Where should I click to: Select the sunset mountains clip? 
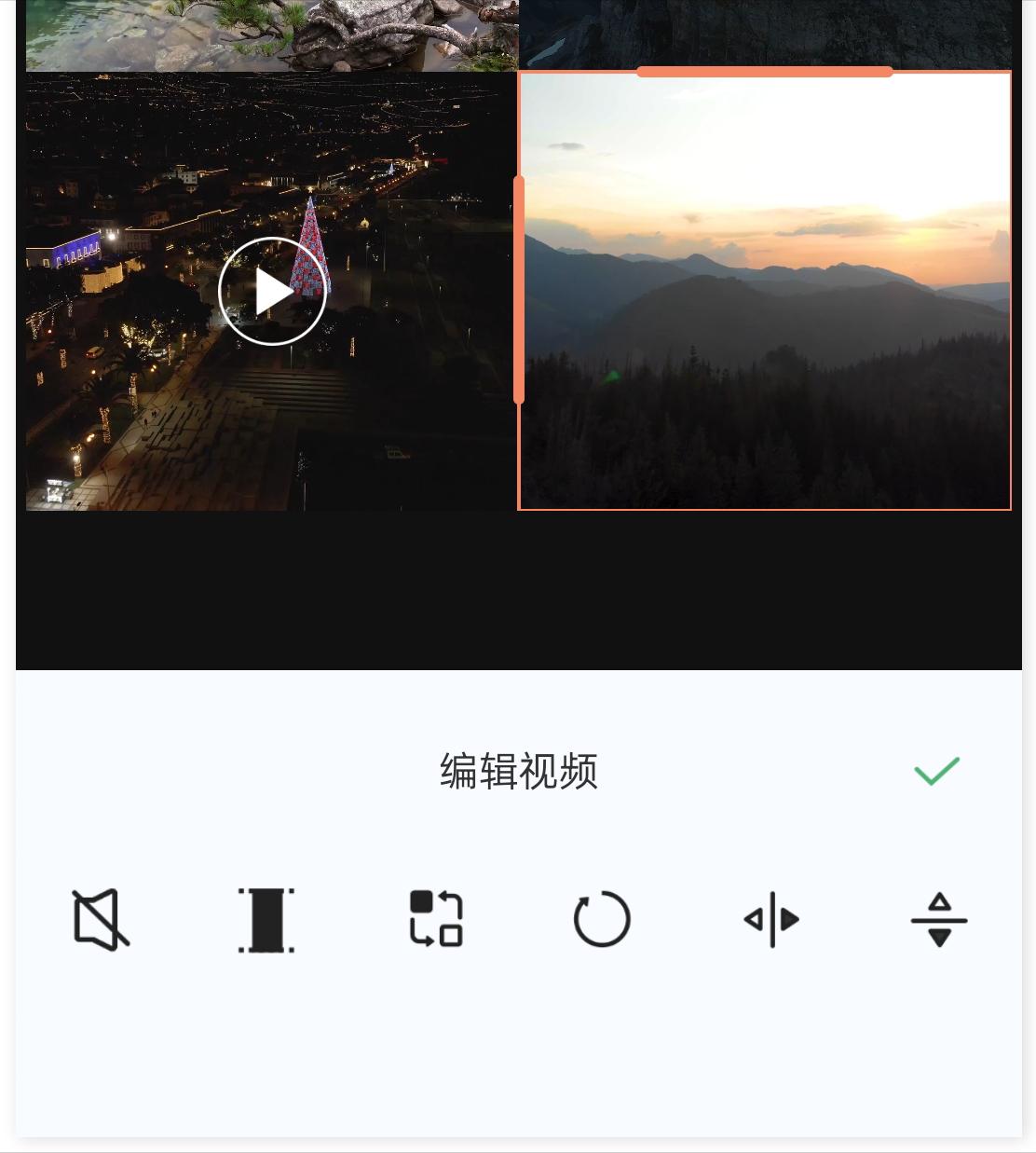tap(764, 289)
